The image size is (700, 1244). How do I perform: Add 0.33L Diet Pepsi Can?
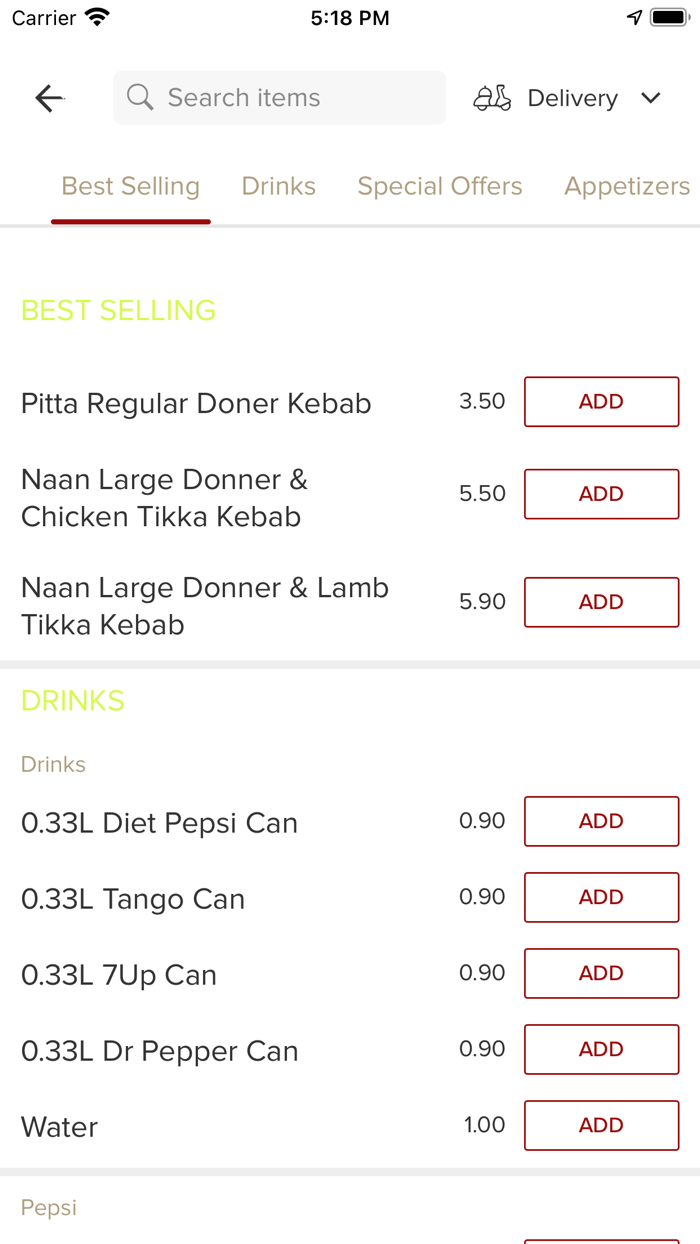(x=601, y=821)
